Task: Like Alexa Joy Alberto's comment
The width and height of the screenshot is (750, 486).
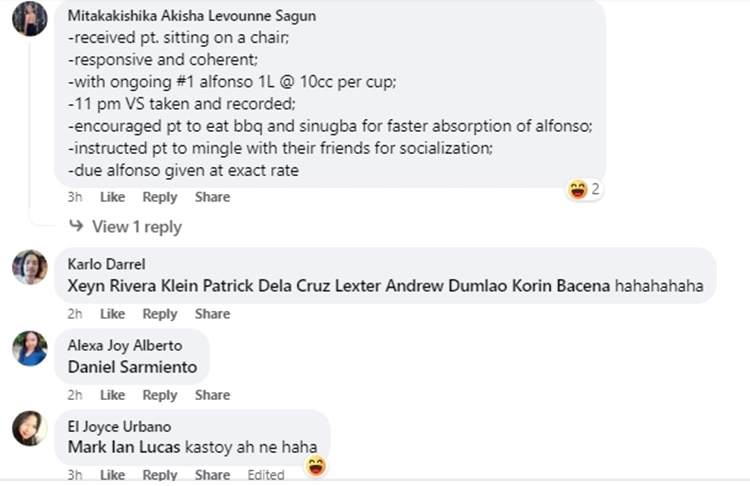Action: (x=112, y=395)
